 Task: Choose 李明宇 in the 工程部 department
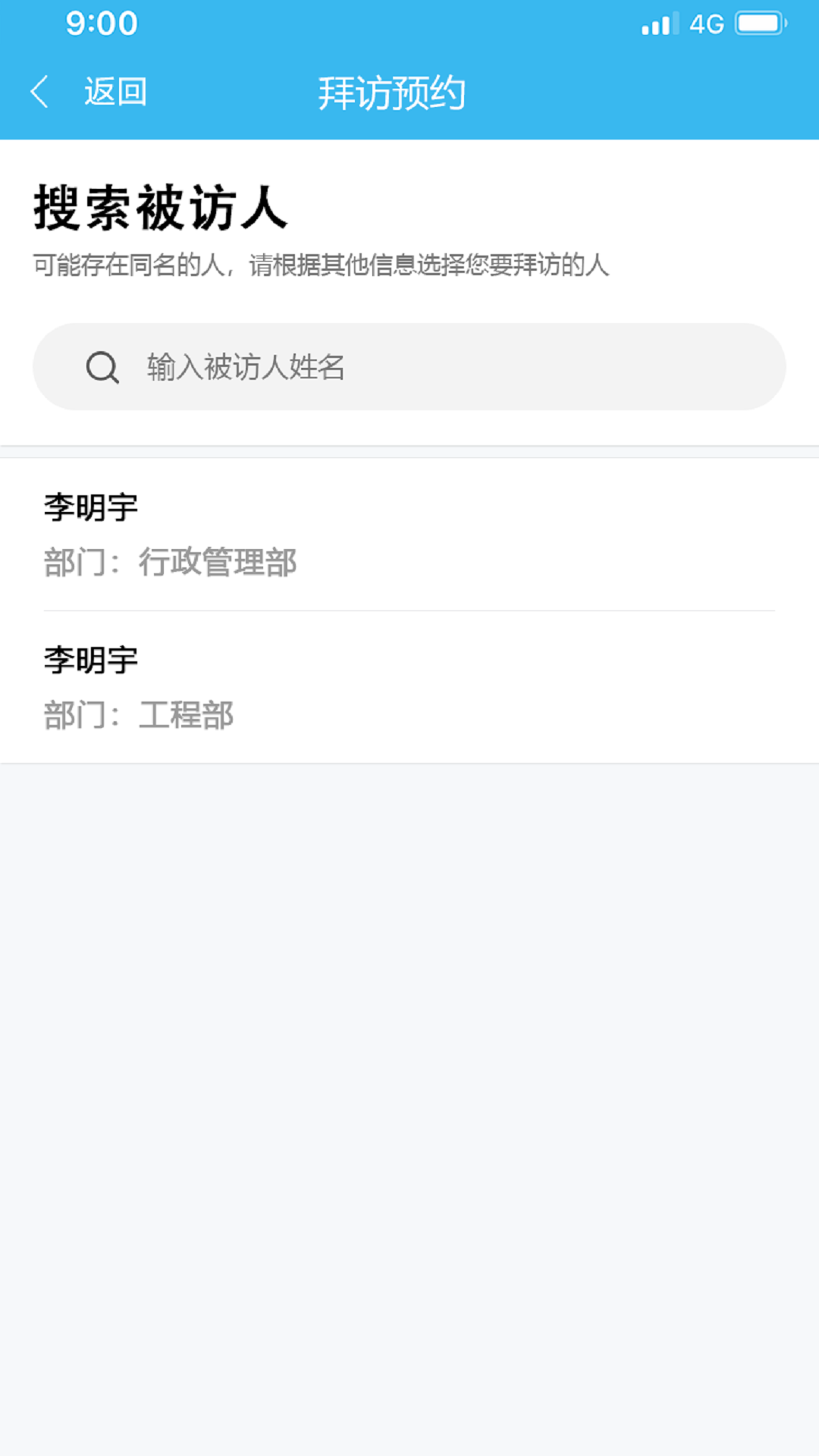(x=409, y=687)
